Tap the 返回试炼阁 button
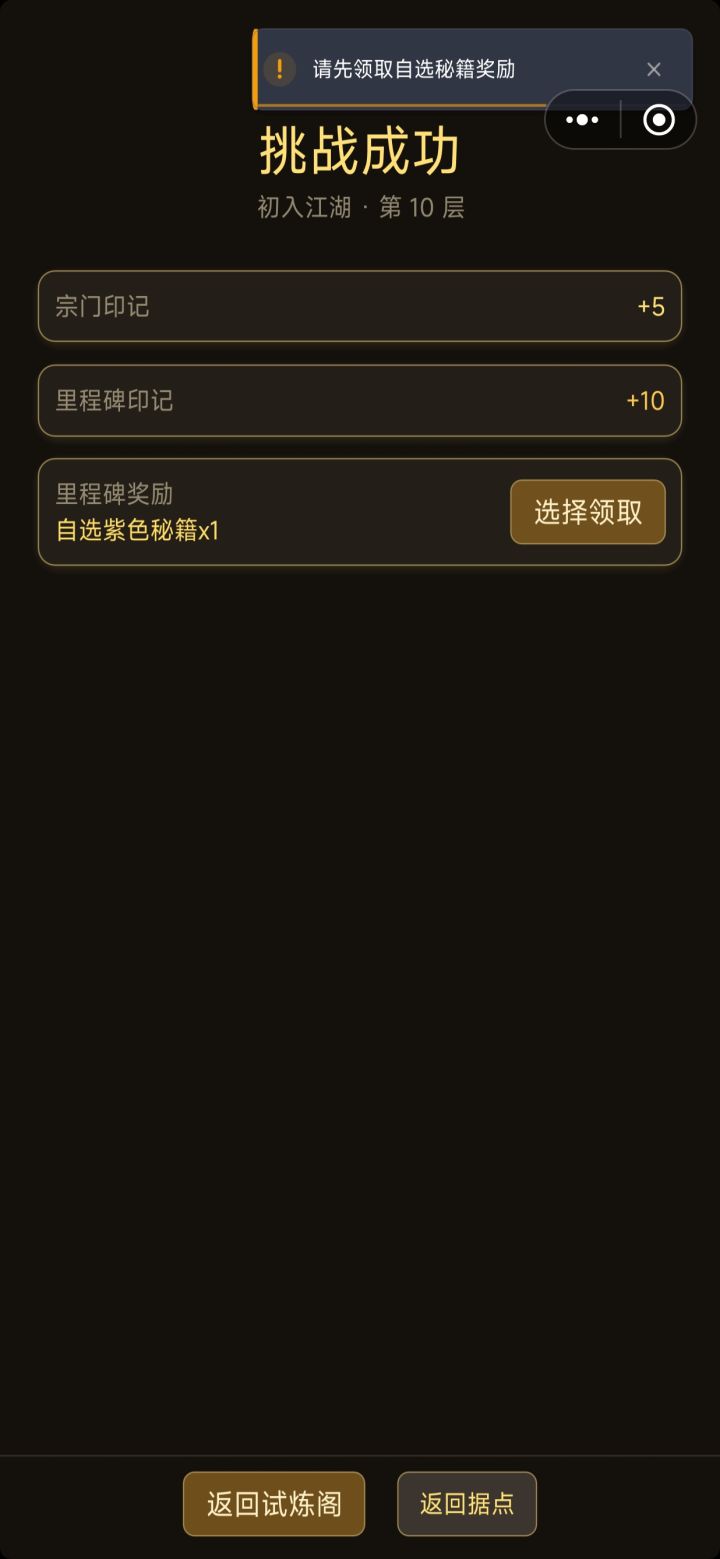The image size is (720, 1559). point(274,1504)
